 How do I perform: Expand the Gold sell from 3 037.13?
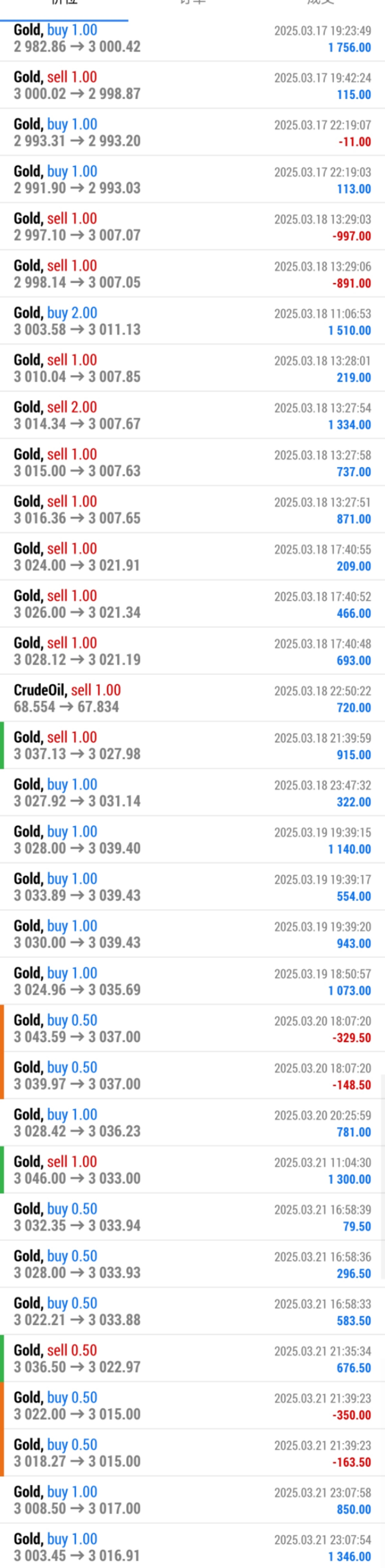click(192, 746)
